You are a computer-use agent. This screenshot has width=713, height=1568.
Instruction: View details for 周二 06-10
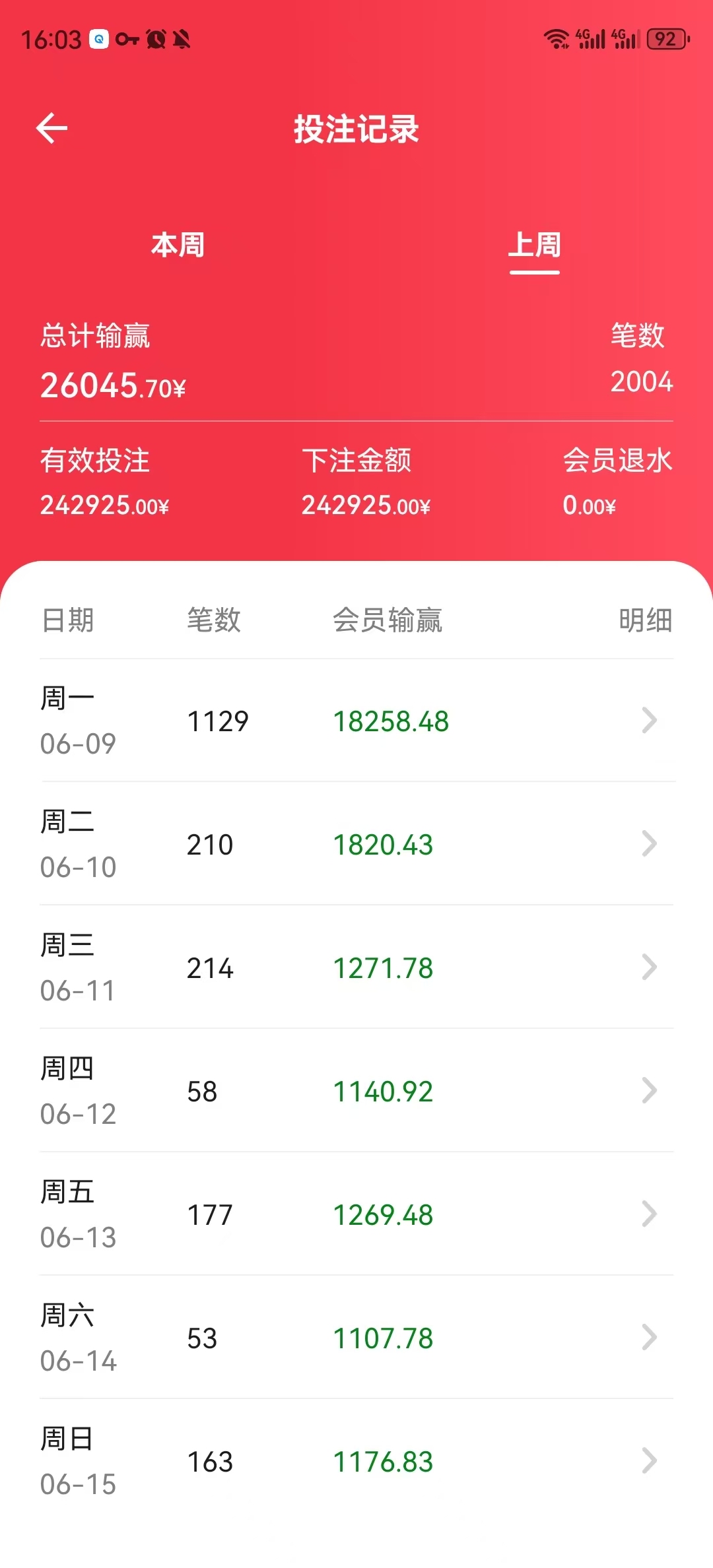[x=356, y=844]
